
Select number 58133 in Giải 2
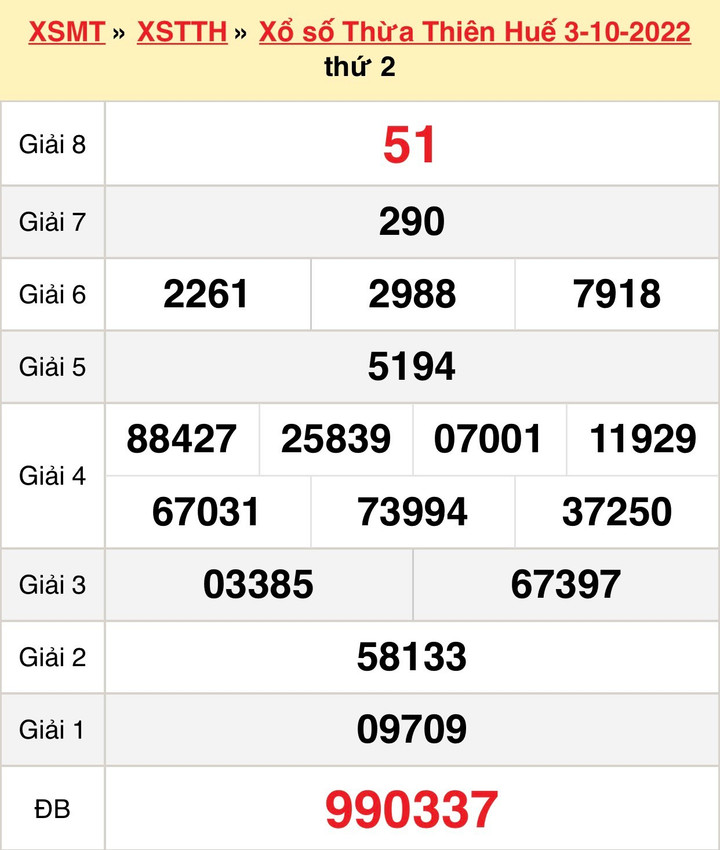[411, 657]
